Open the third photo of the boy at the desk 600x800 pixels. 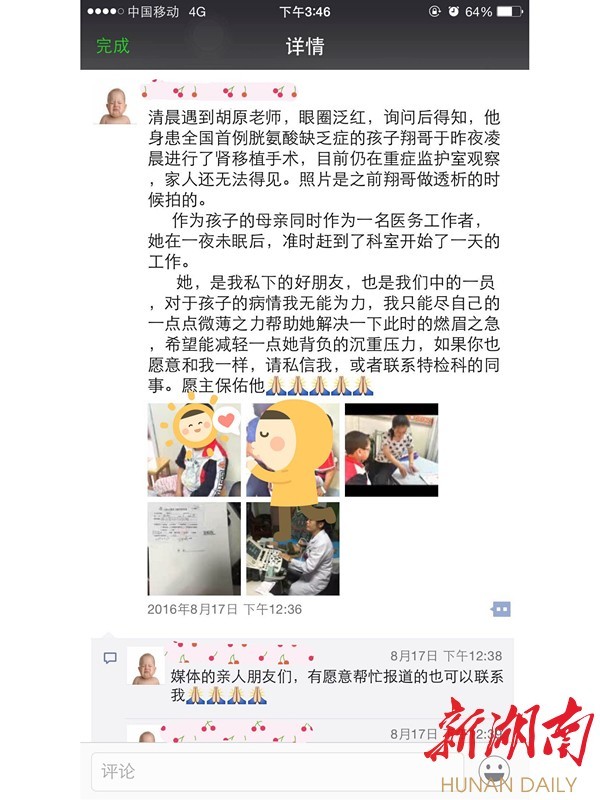pyautogui.click(x=391, y=450)
